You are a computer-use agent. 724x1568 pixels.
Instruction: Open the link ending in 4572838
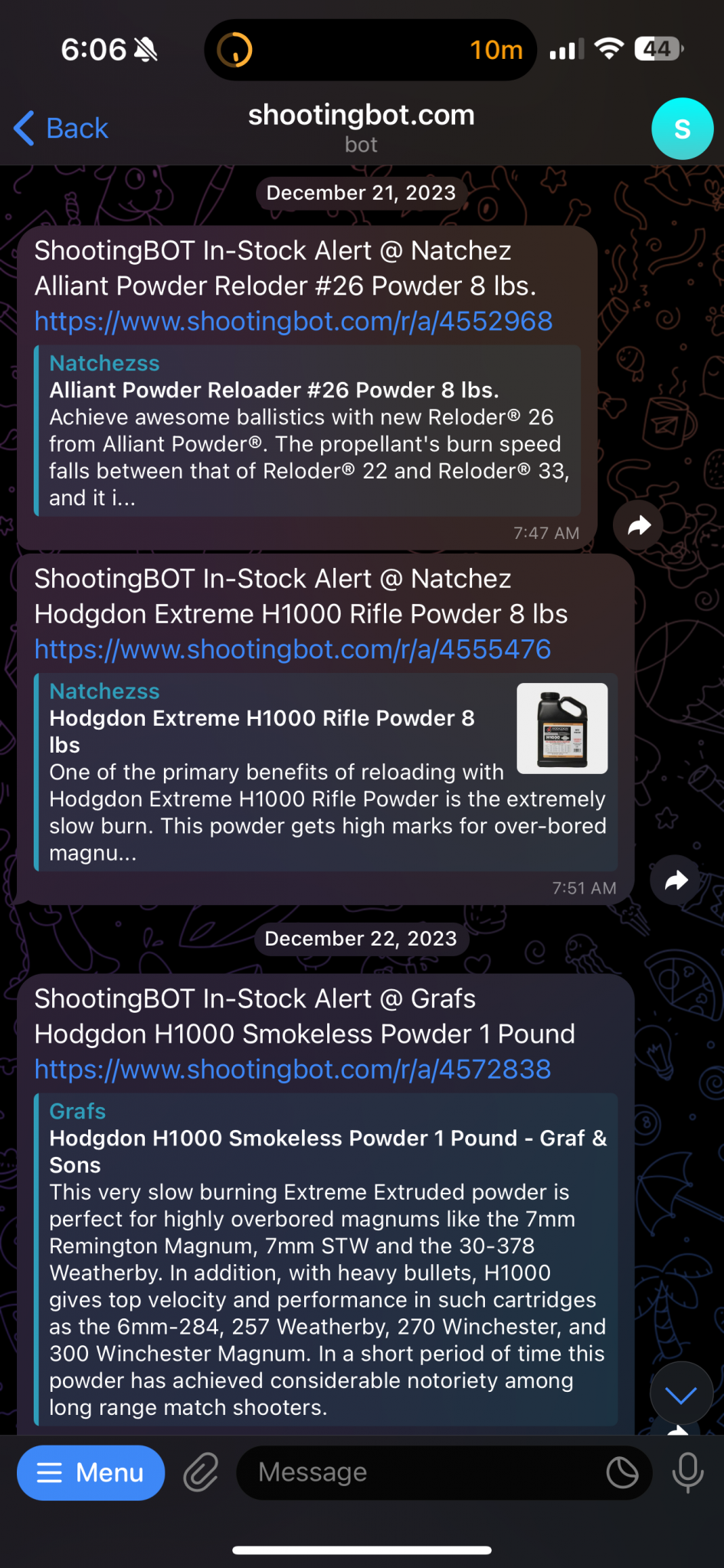tap(293, 1070)
